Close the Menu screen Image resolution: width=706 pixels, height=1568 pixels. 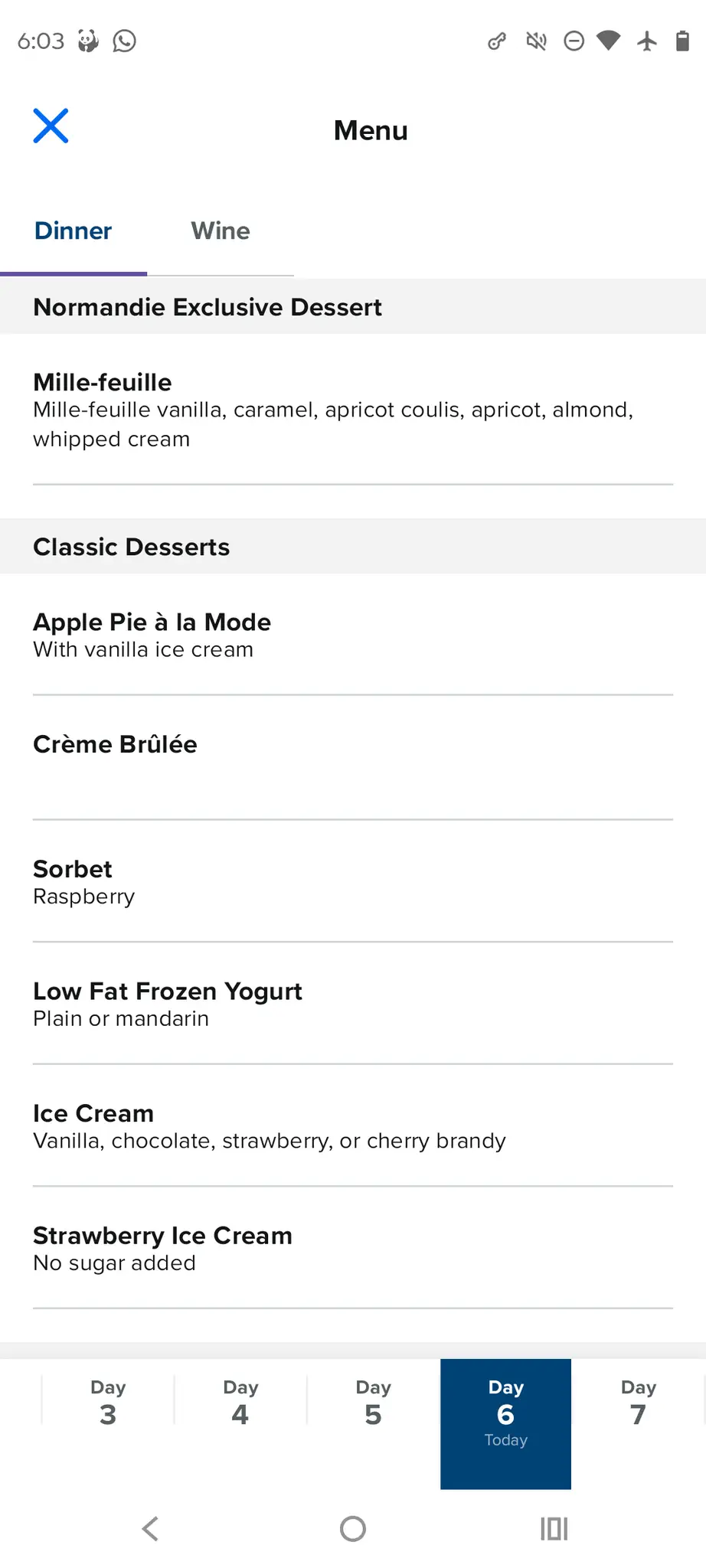[x=51, y=126]
